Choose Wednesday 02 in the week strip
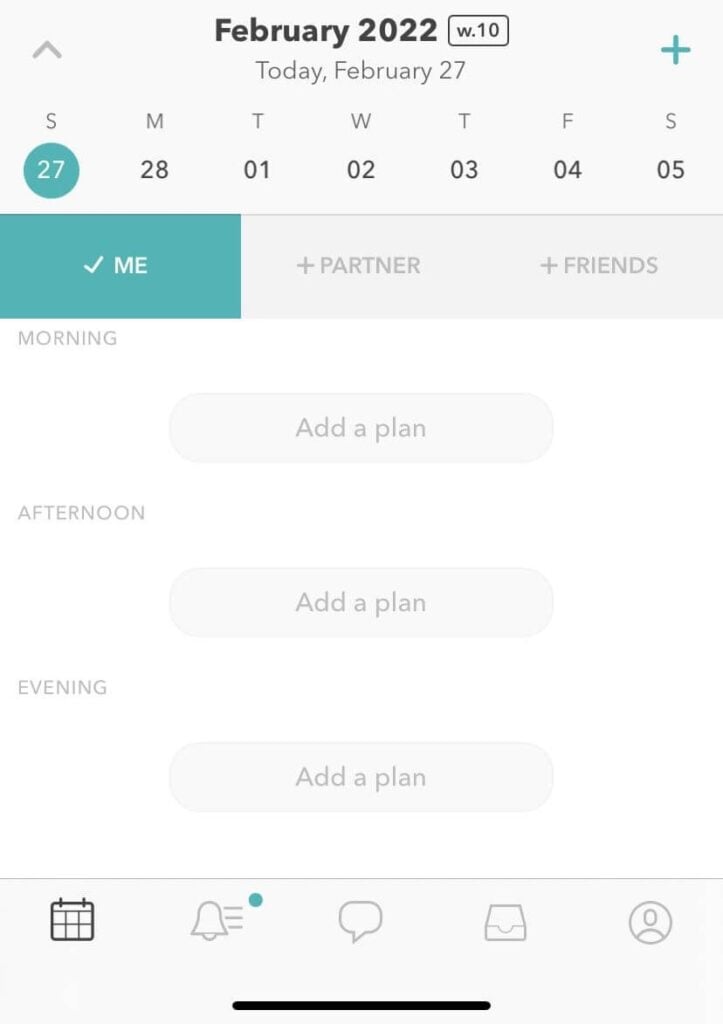 point(361,170)
